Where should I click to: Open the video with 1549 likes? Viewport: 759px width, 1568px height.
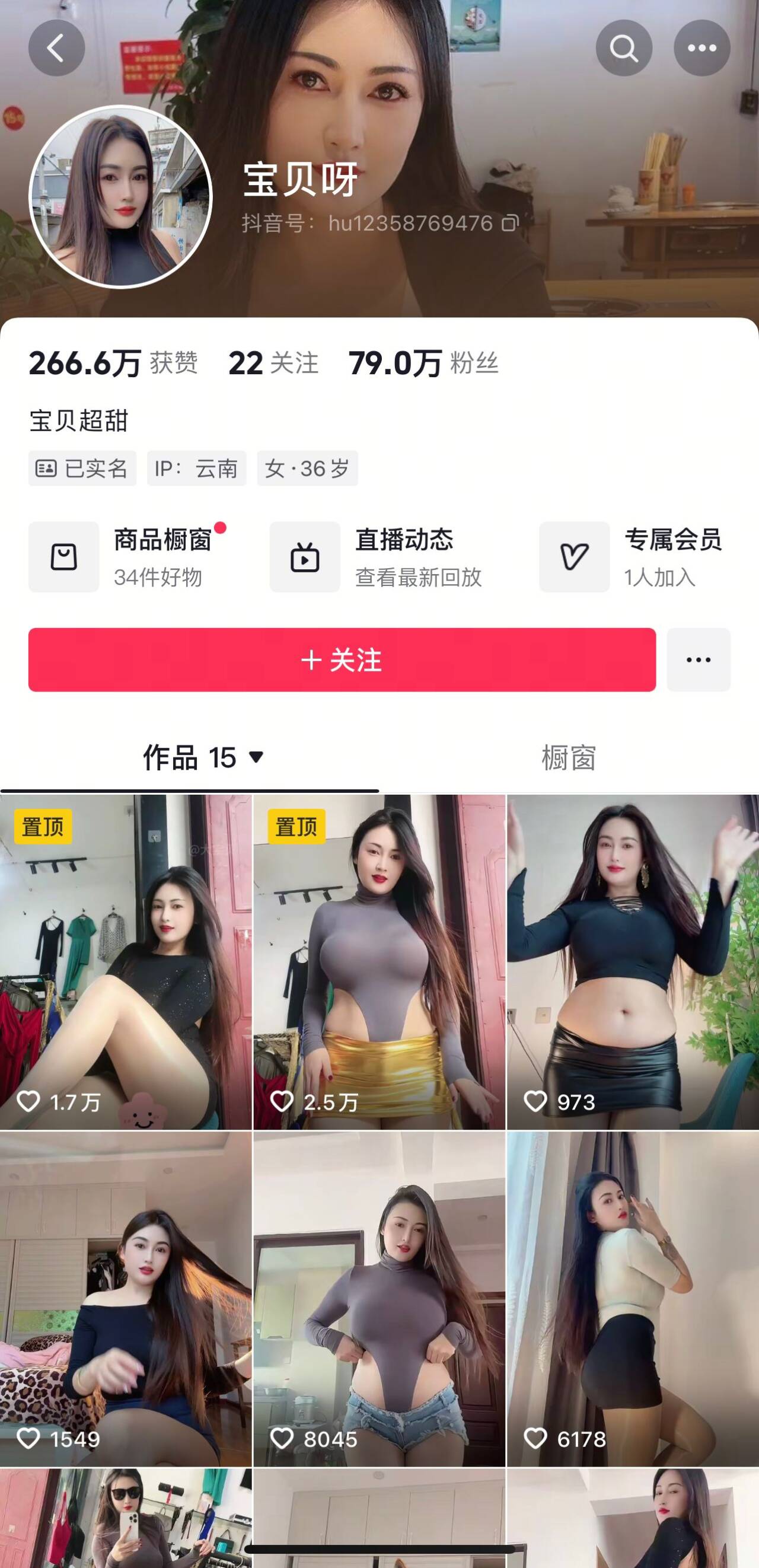(125, 1299)
